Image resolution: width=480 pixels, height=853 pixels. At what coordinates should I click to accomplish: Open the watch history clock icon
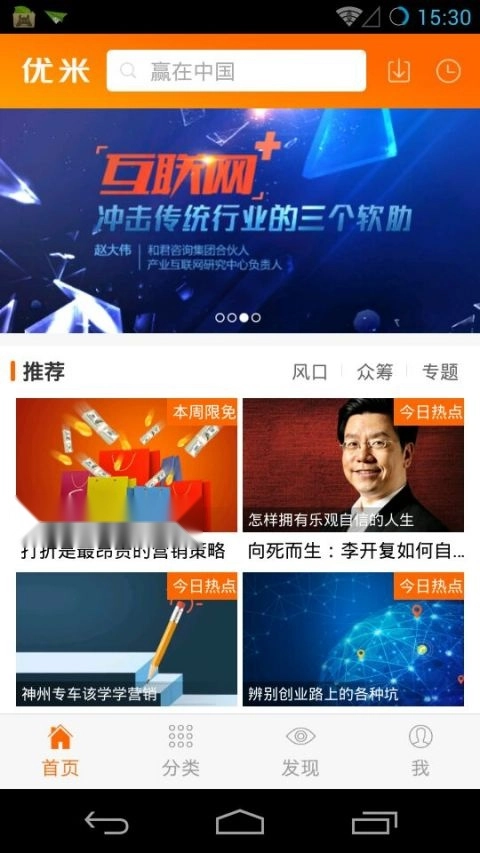click(x=448, y=71)
